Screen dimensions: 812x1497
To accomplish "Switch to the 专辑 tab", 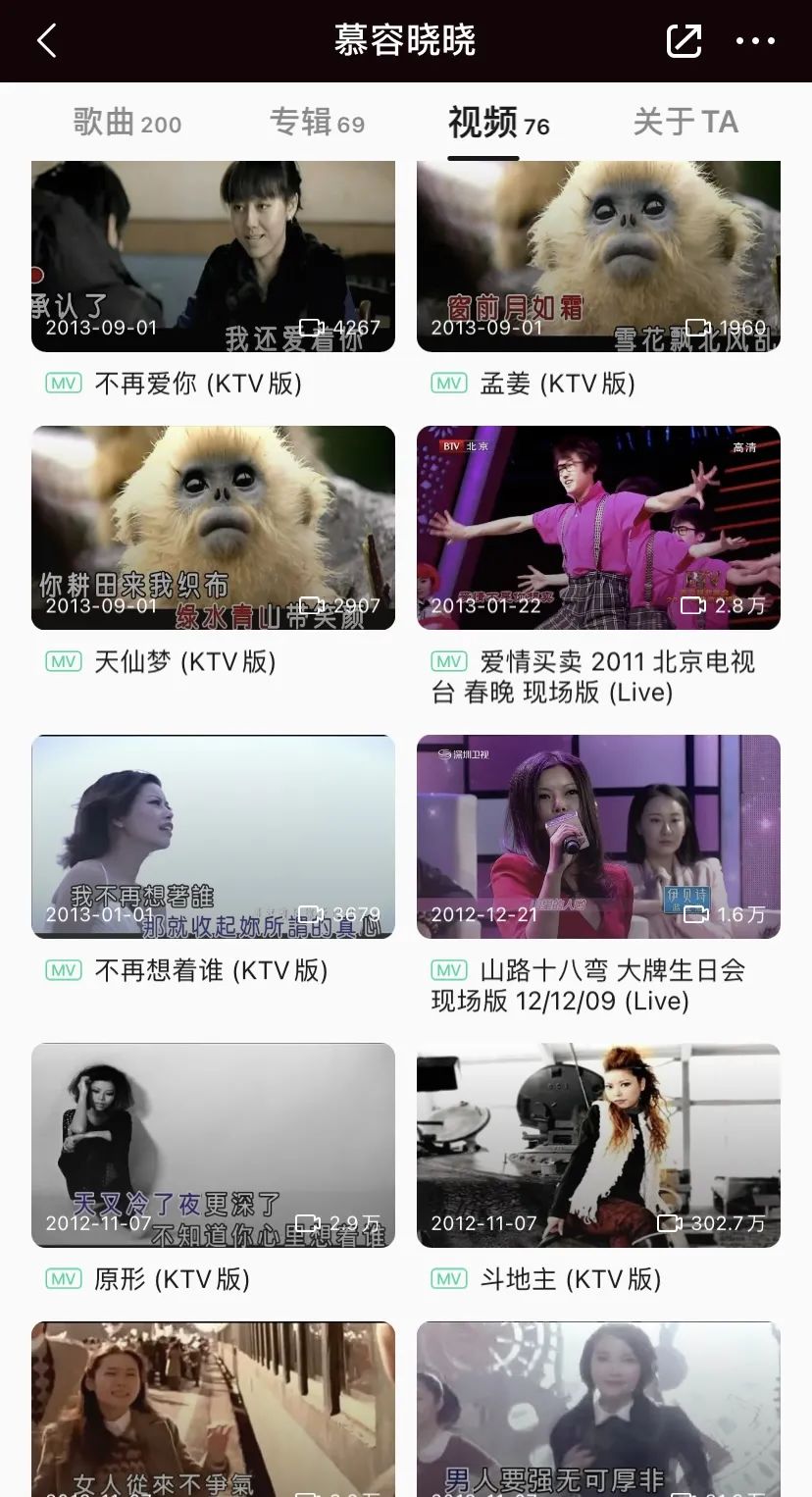I will pos(317,124).
